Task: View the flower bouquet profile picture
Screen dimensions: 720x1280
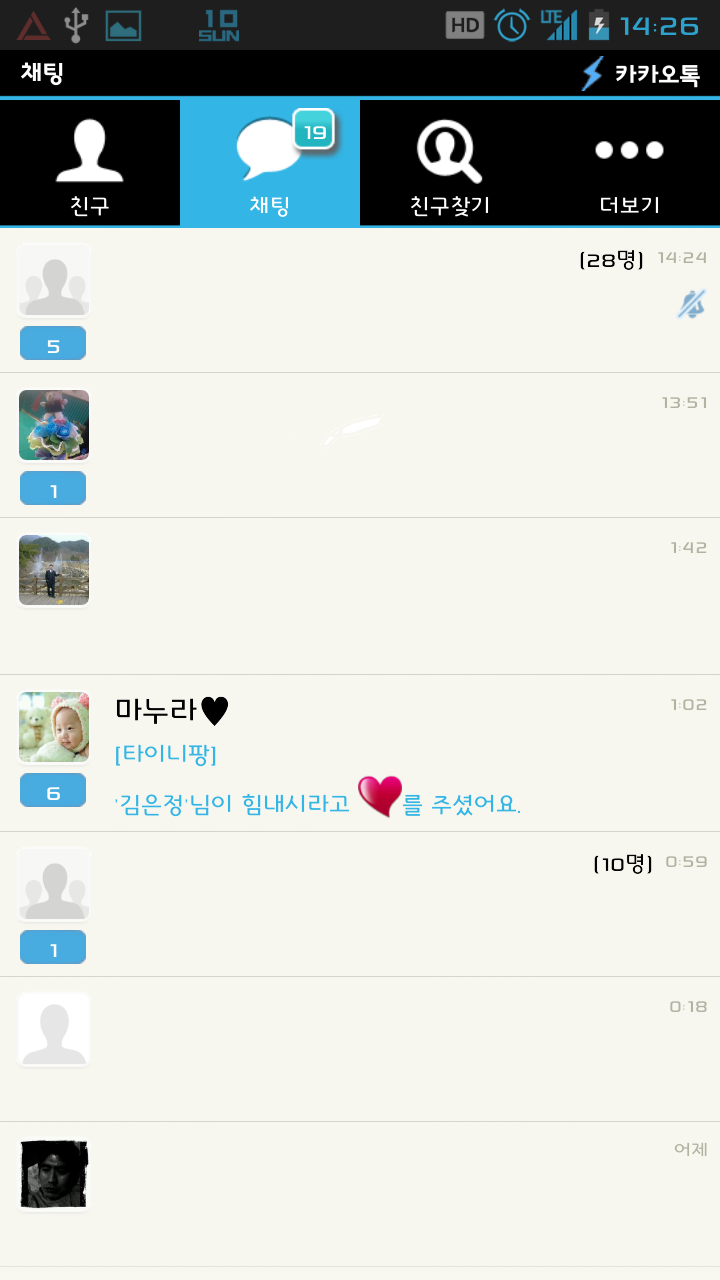Action: tap(54, 425)
